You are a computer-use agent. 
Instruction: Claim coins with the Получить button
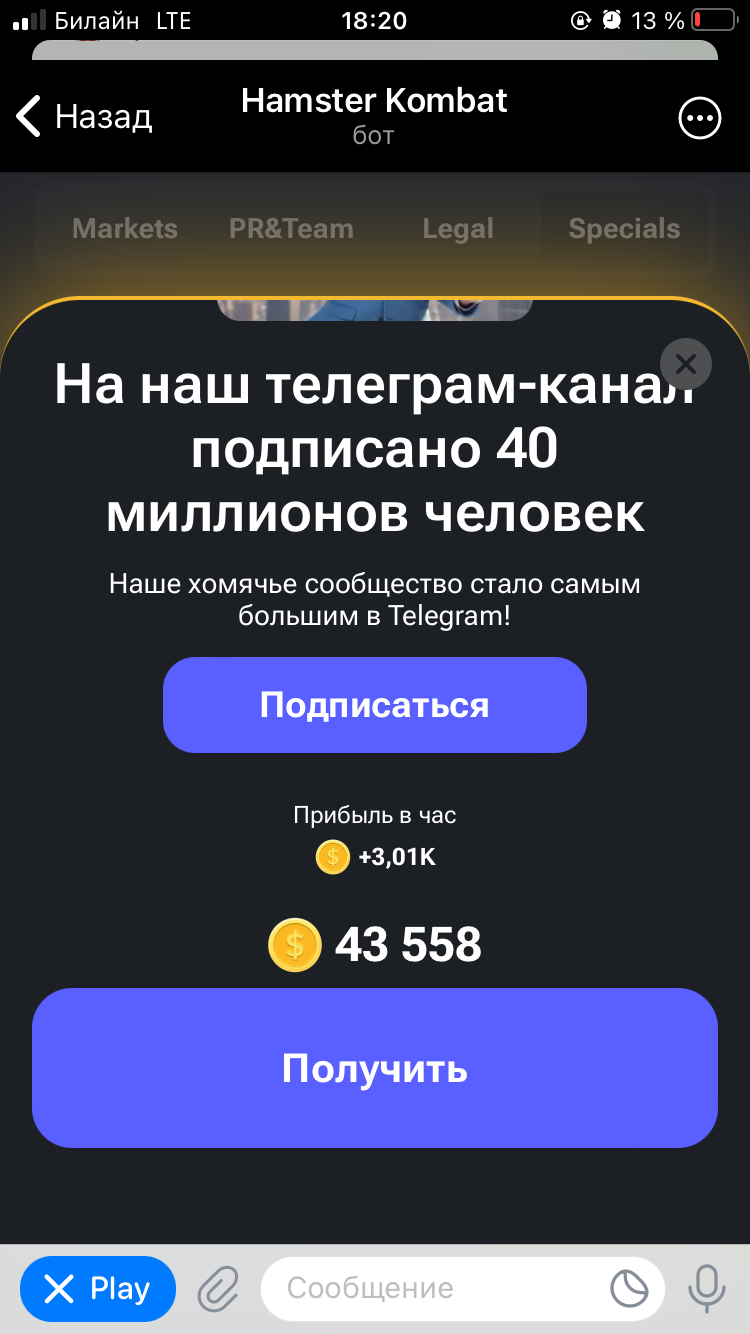click(374, 1068)
